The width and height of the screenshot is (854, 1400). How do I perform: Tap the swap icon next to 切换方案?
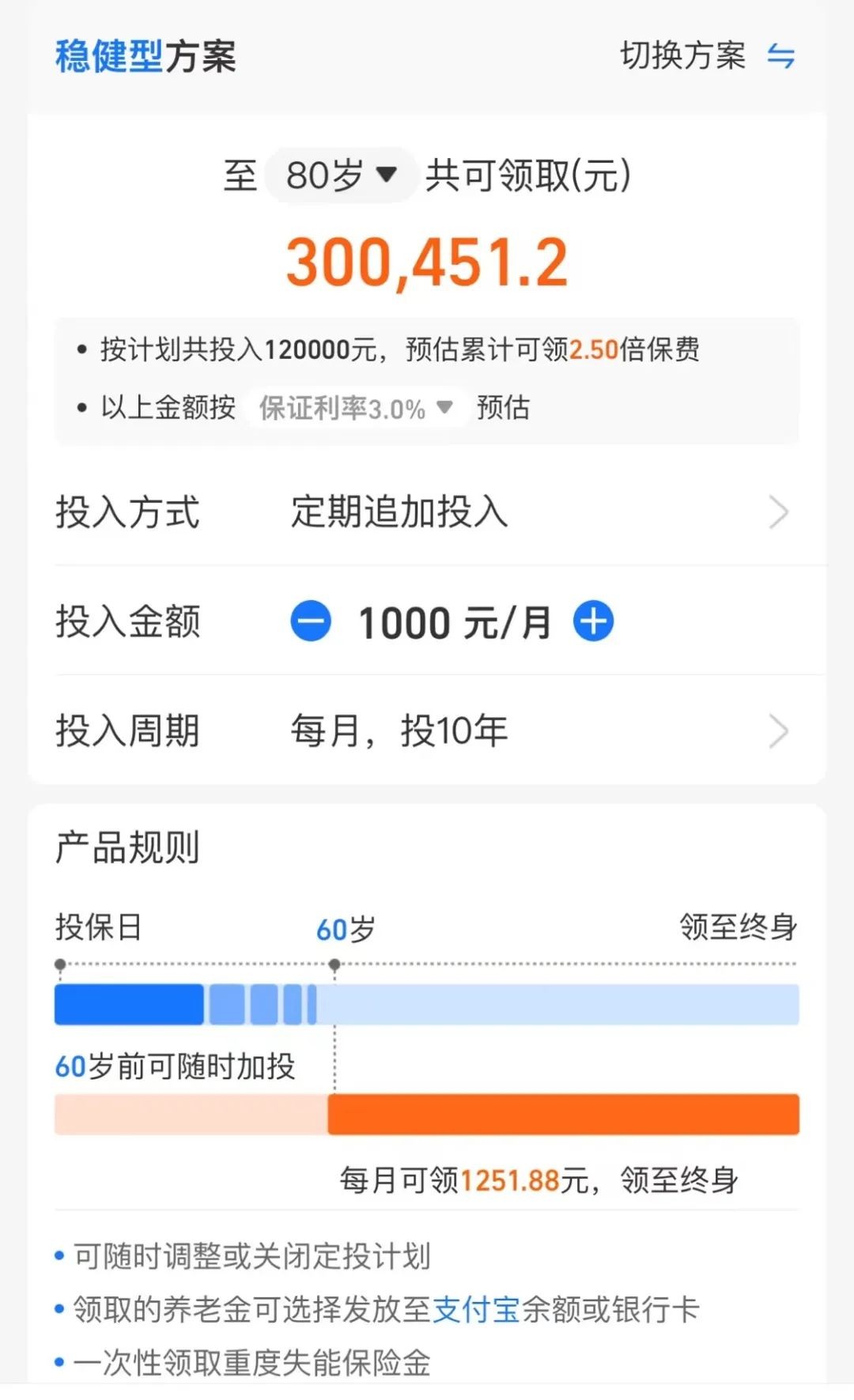[x=782, y=58]
